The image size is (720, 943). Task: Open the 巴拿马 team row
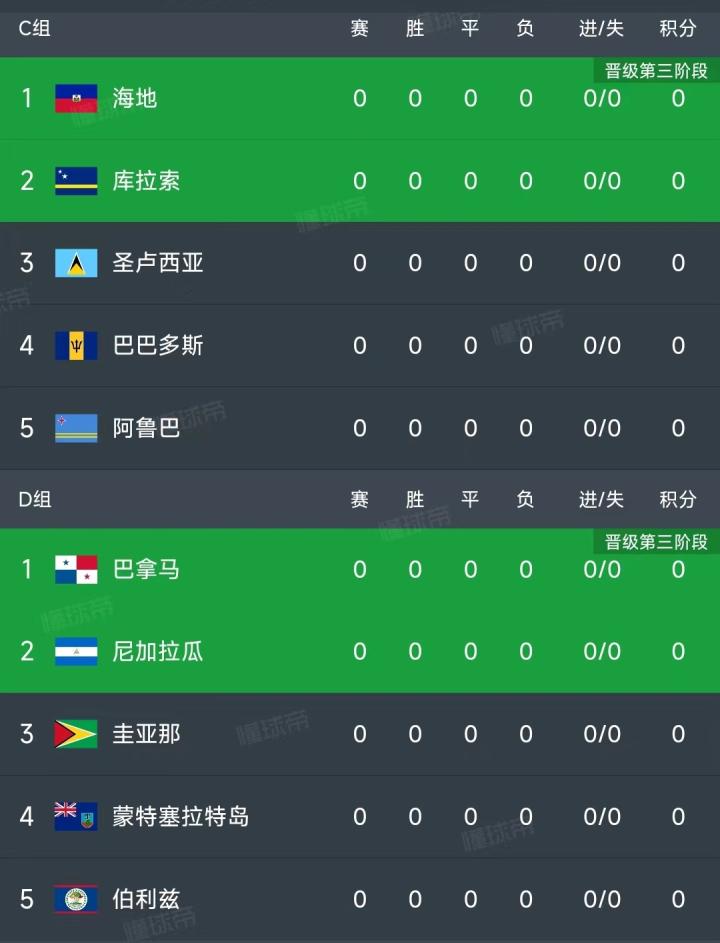(x=146, y=570)
